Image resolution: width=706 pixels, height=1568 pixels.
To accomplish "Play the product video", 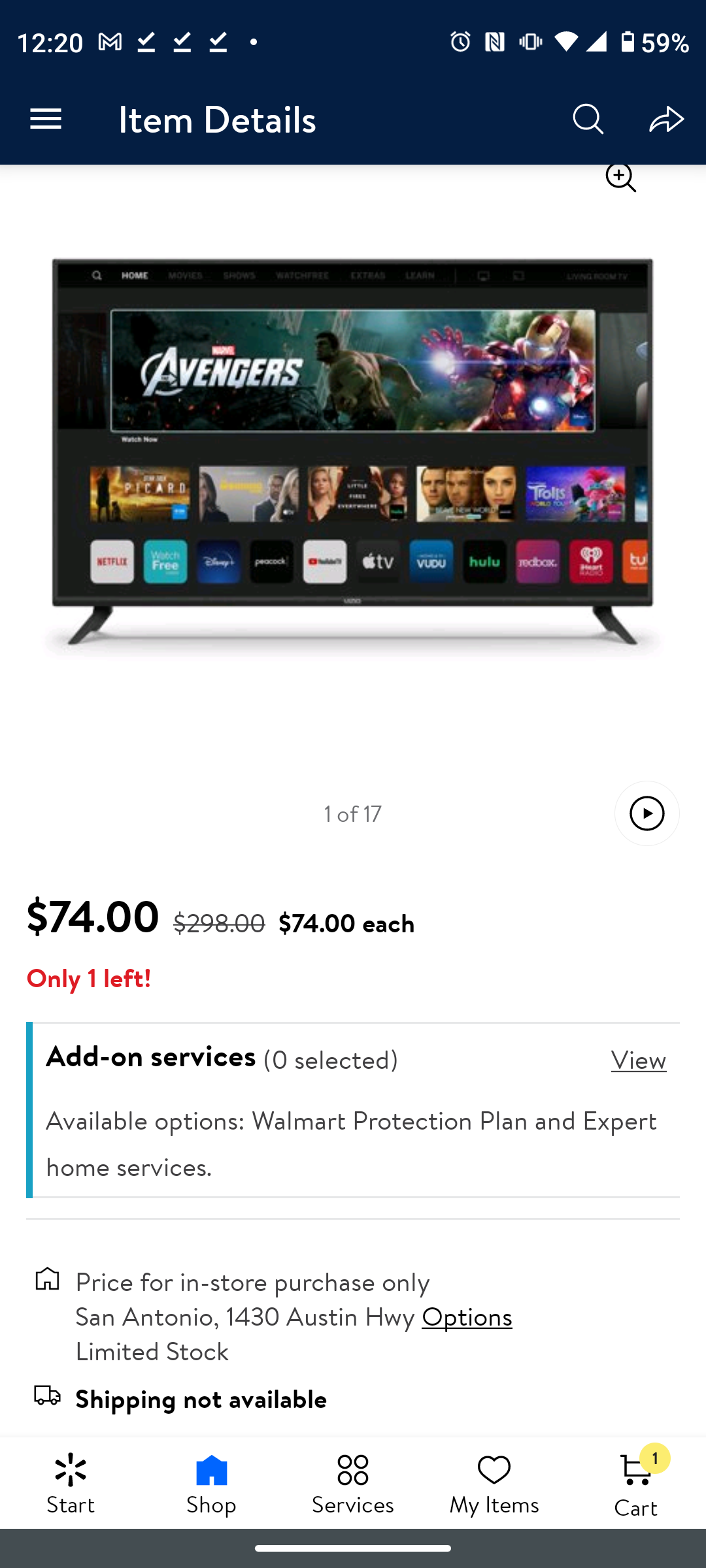I will coord(647,813).
